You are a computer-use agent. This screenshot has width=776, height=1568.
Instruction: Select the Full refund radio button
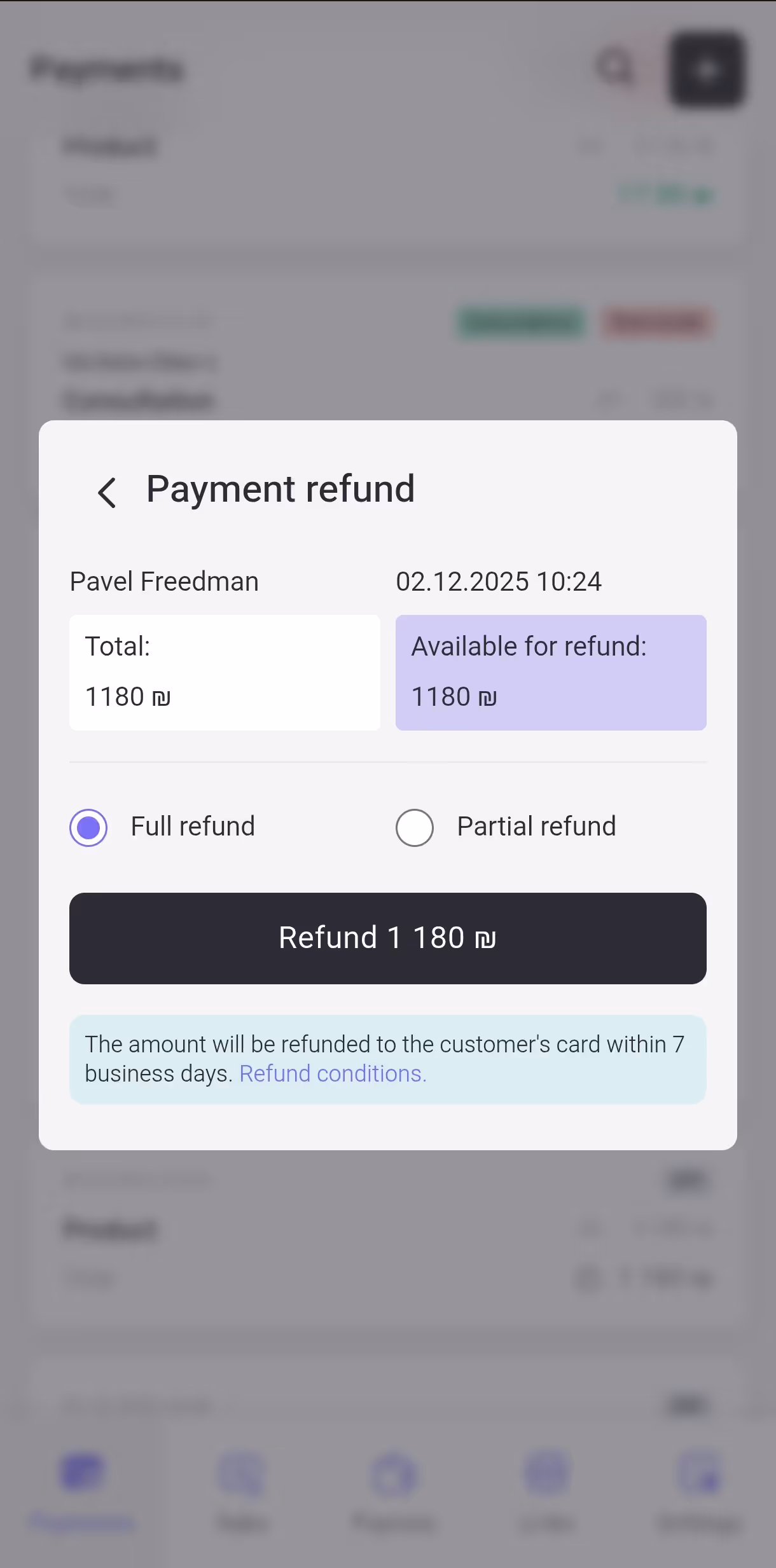coord(88,827)
